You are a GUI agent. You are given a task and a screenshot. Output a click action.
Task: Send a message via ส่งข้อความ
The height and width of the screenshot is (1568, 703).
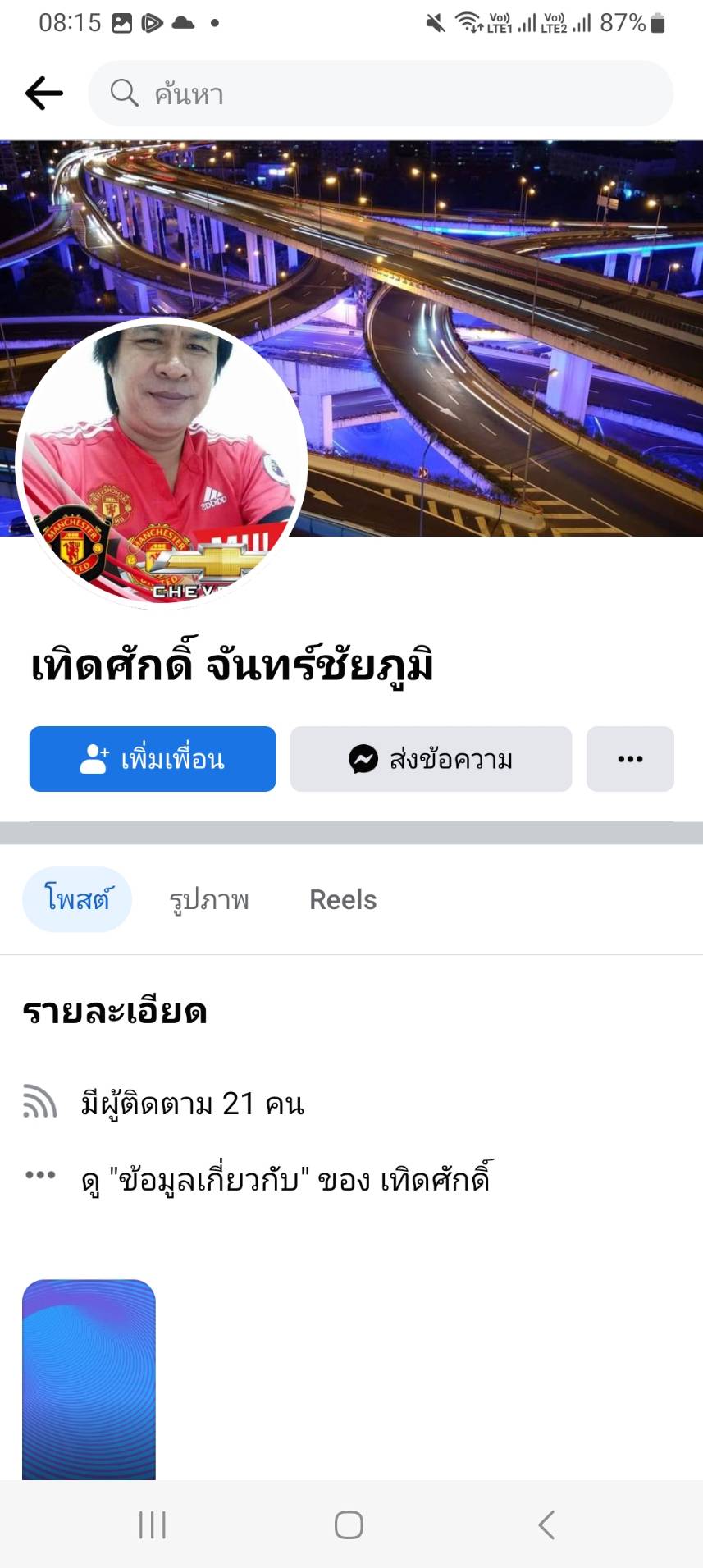[431, 759]
